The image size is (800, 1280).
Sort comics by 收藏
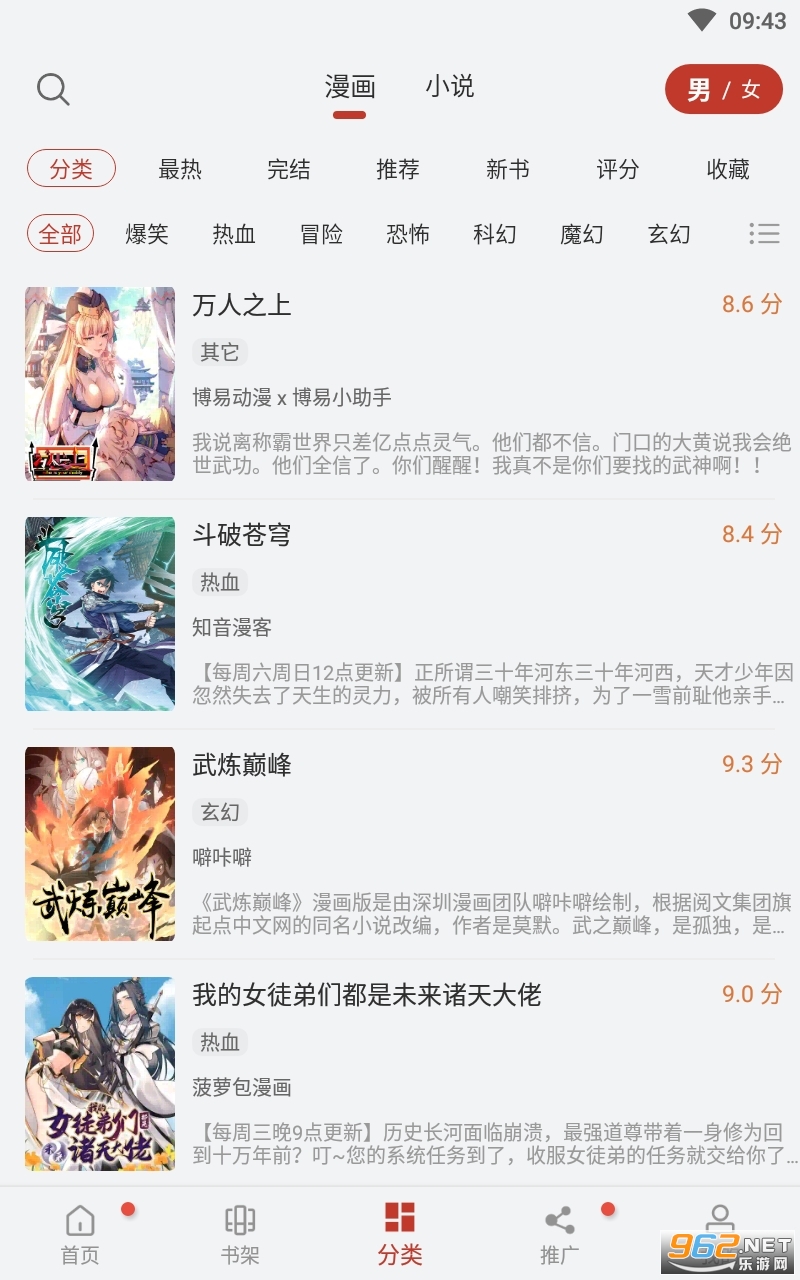point(728,170)
